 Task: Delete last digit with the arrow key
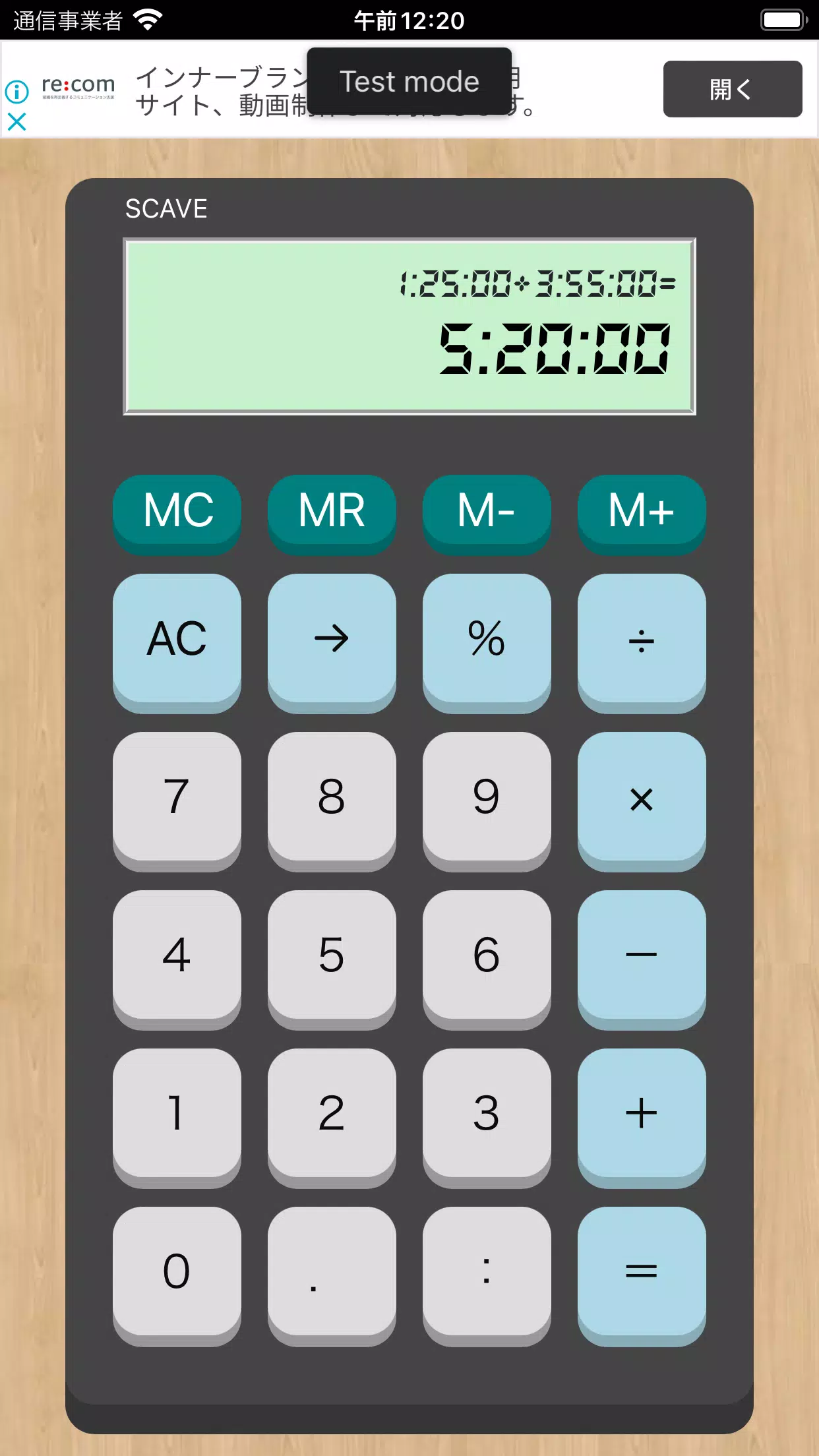(332, 638)
